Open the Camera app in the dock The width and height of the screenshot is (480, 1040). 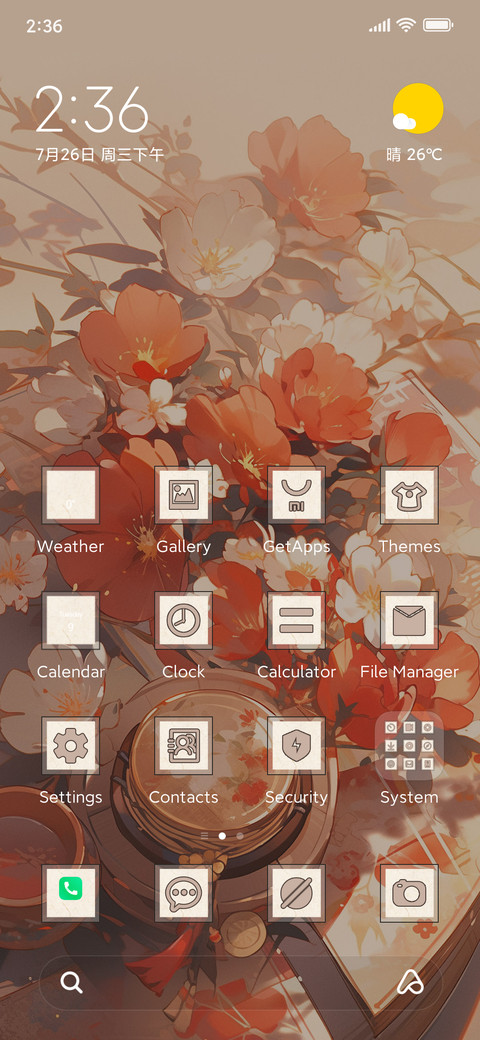pyautogui.click(x=409, y=893)
